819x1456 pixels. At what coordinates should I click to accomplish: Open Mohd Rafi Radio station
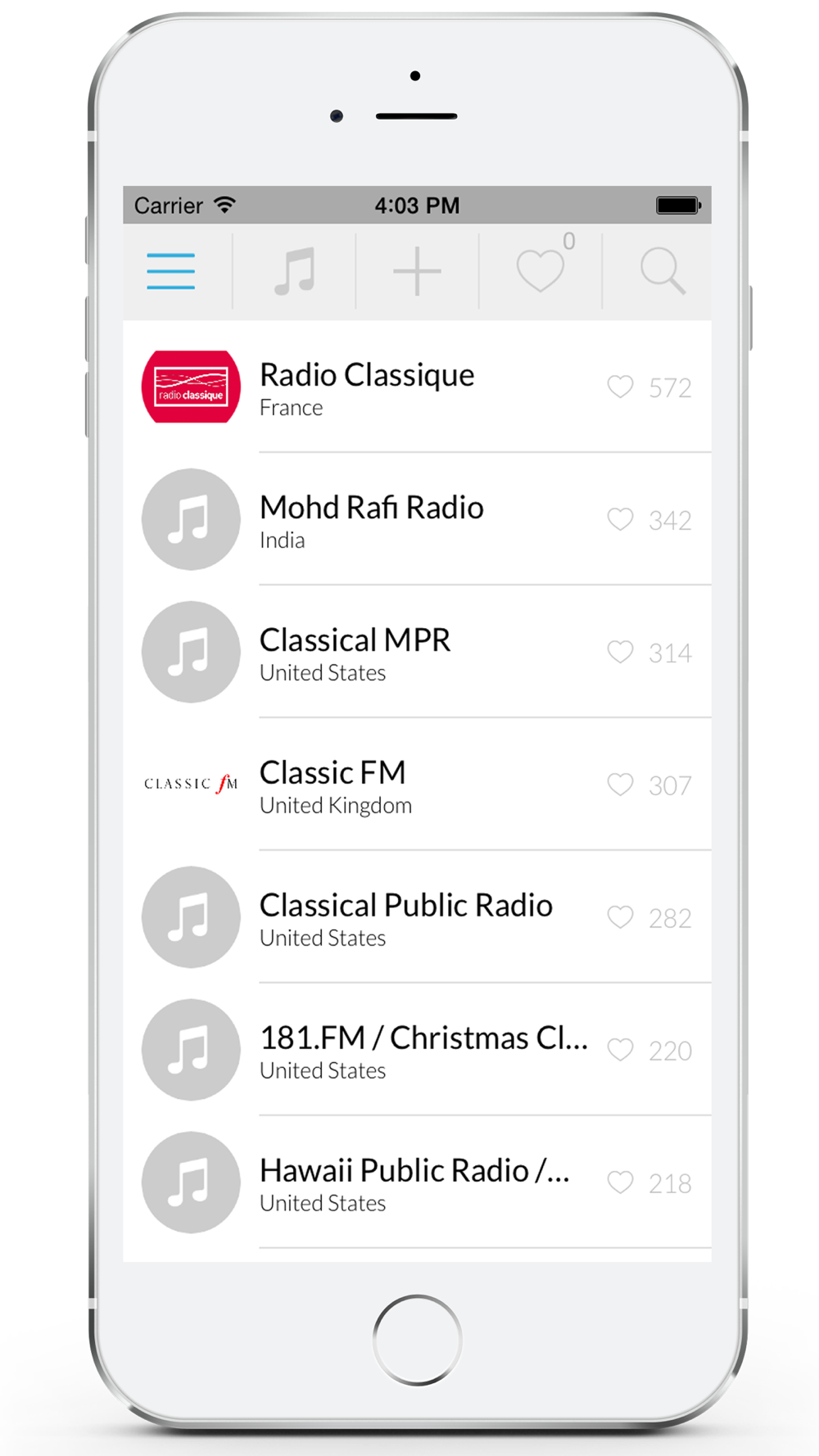pos(417,519)
